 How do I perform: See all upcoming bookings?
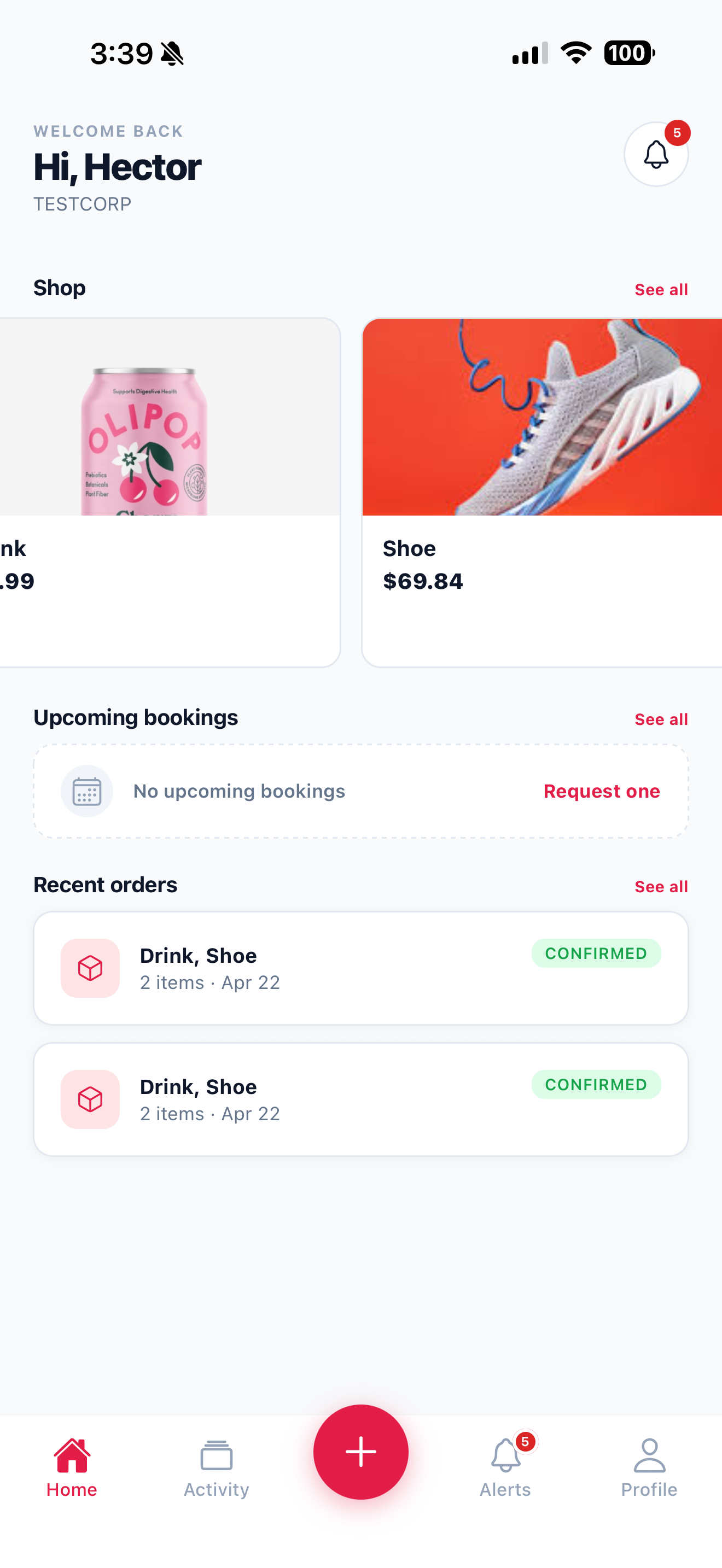point(661,719)
